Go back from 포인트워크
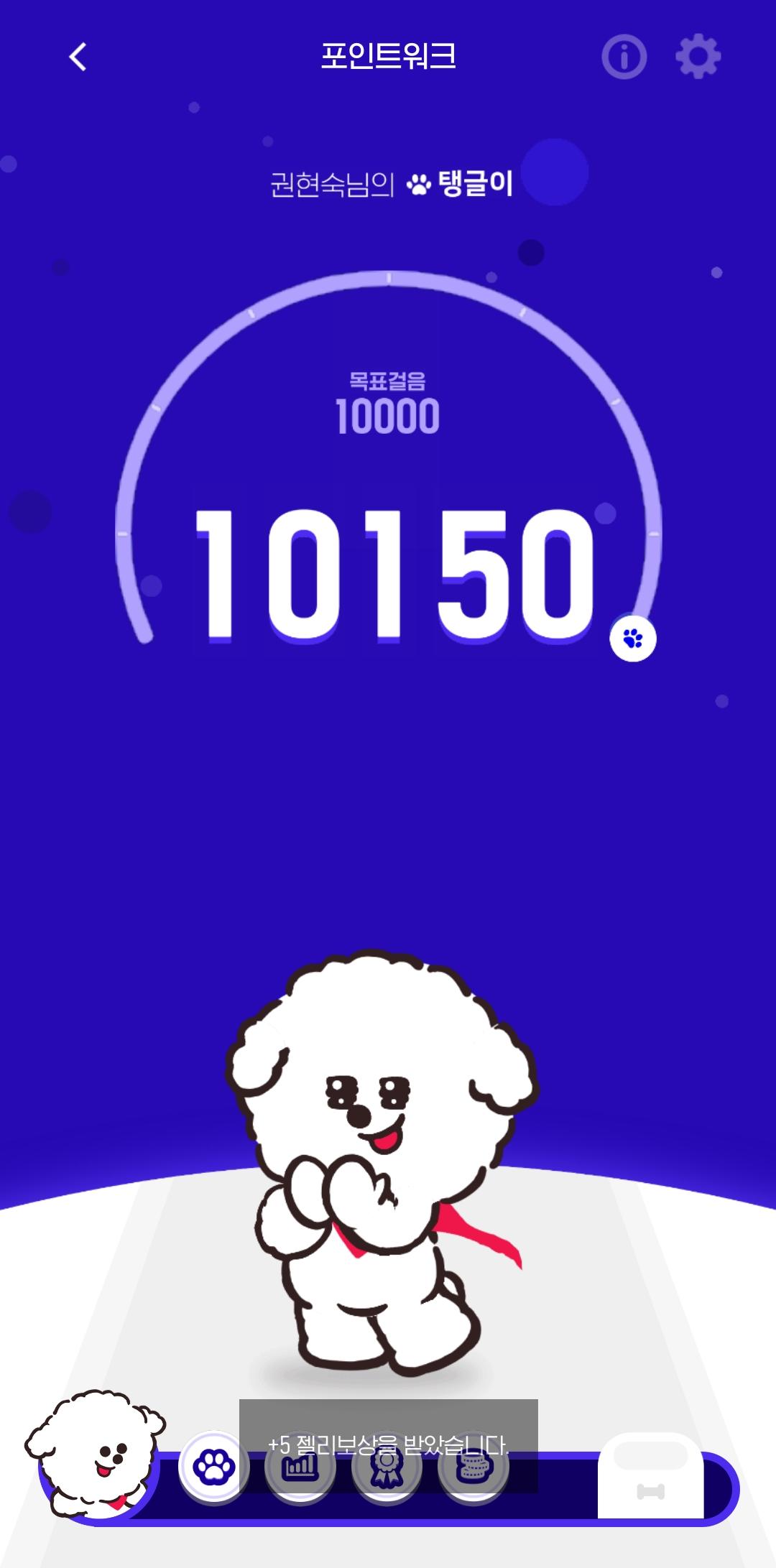776x1568 pixels. (x=78, y=57)
